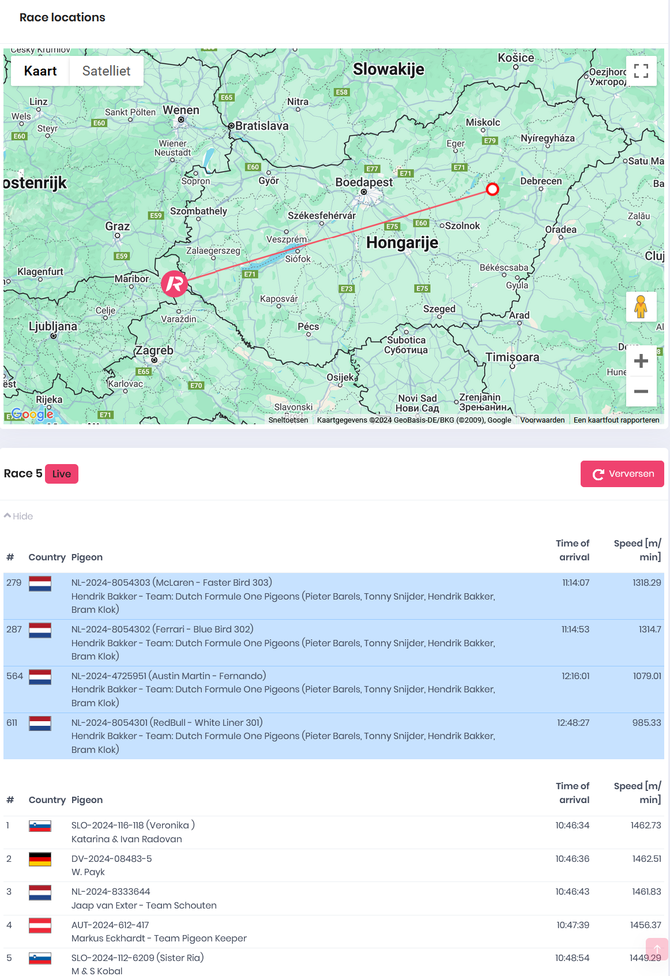
Task: Jump back to top with arrow button
Action: point(656,949)
